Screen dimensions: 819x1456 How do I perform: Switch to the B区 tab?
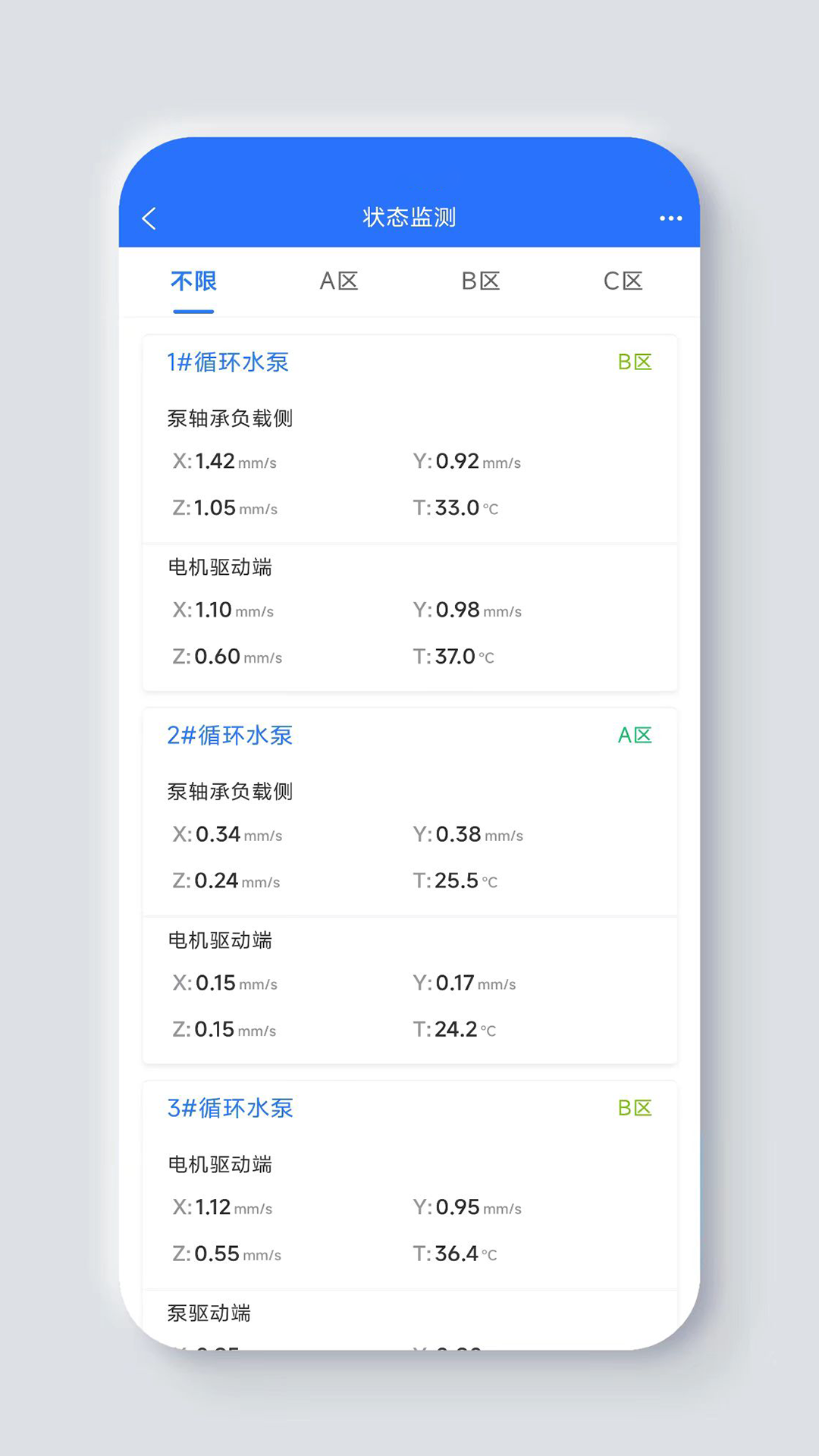click(481, 281)
